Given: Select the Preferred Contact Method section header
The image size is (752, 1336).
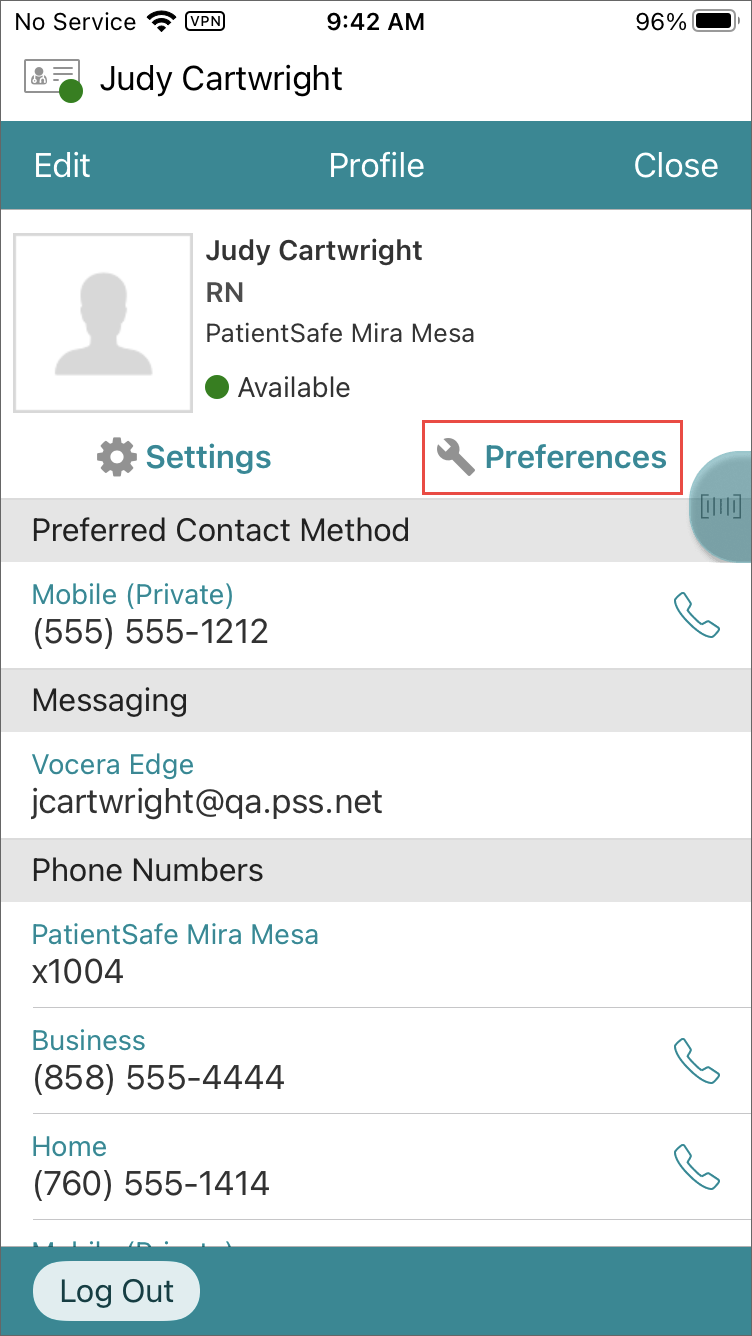Looking at the screenshot, I should [220, 530].
